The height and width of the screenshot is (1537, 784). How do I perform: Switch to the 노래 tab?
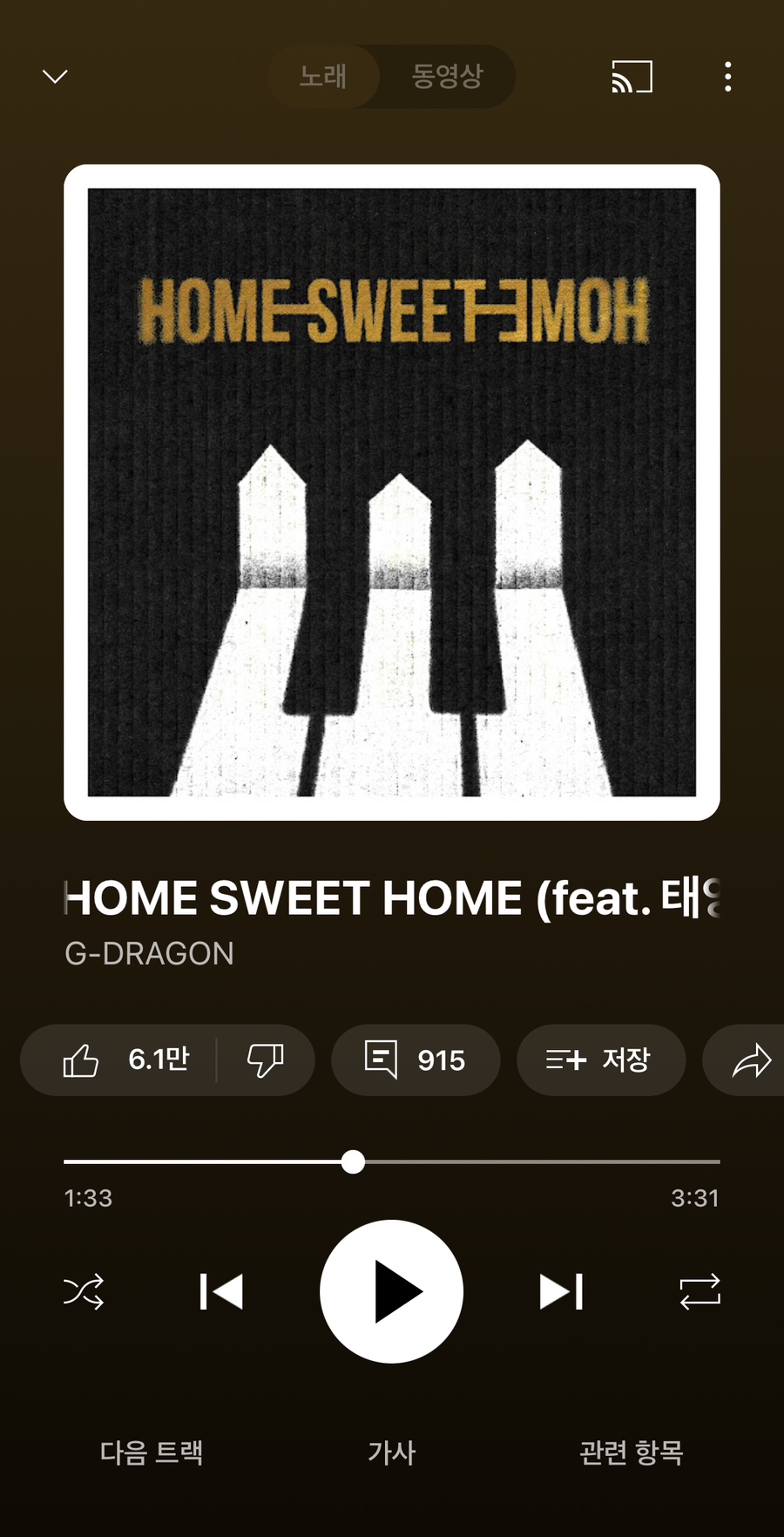(323, 77)
